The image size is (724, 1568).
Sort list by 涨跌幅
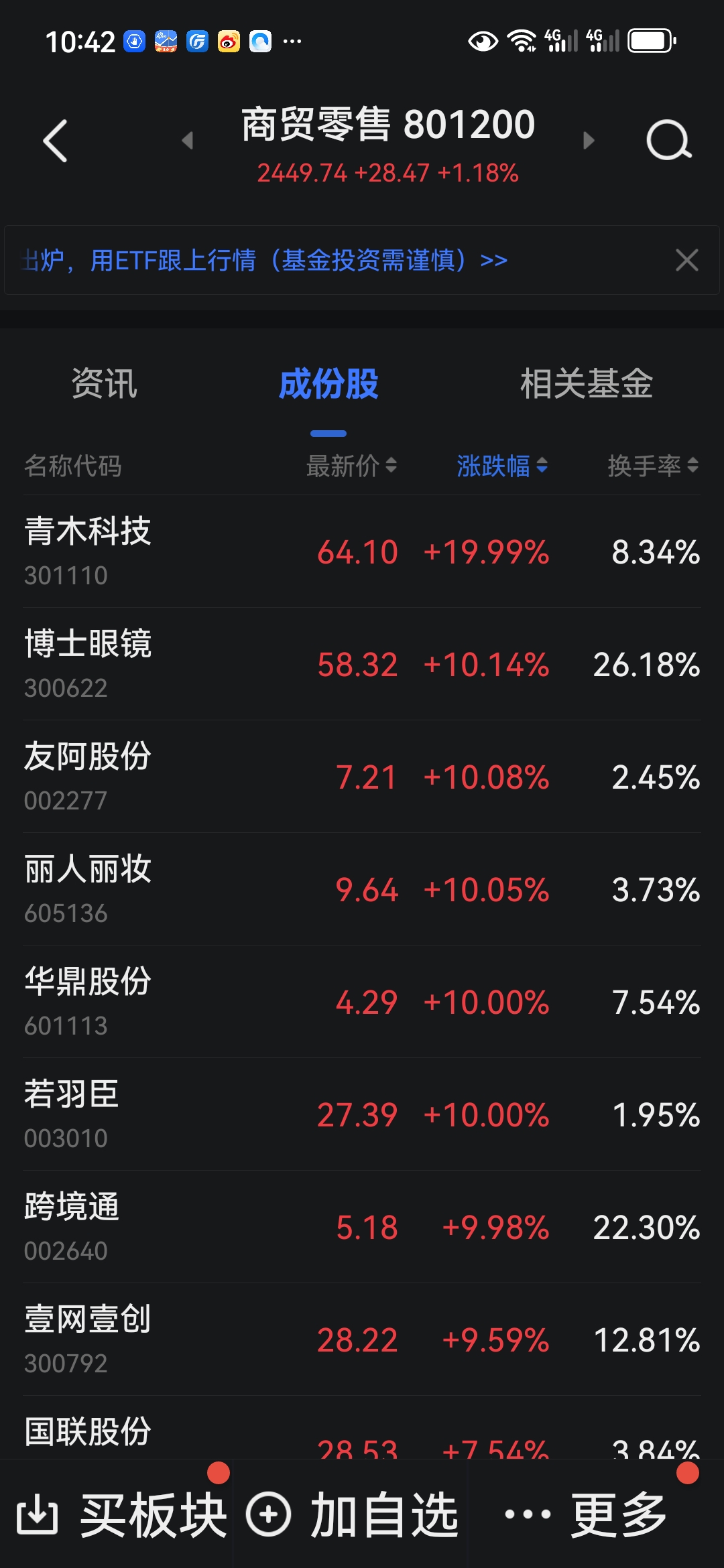502,466
